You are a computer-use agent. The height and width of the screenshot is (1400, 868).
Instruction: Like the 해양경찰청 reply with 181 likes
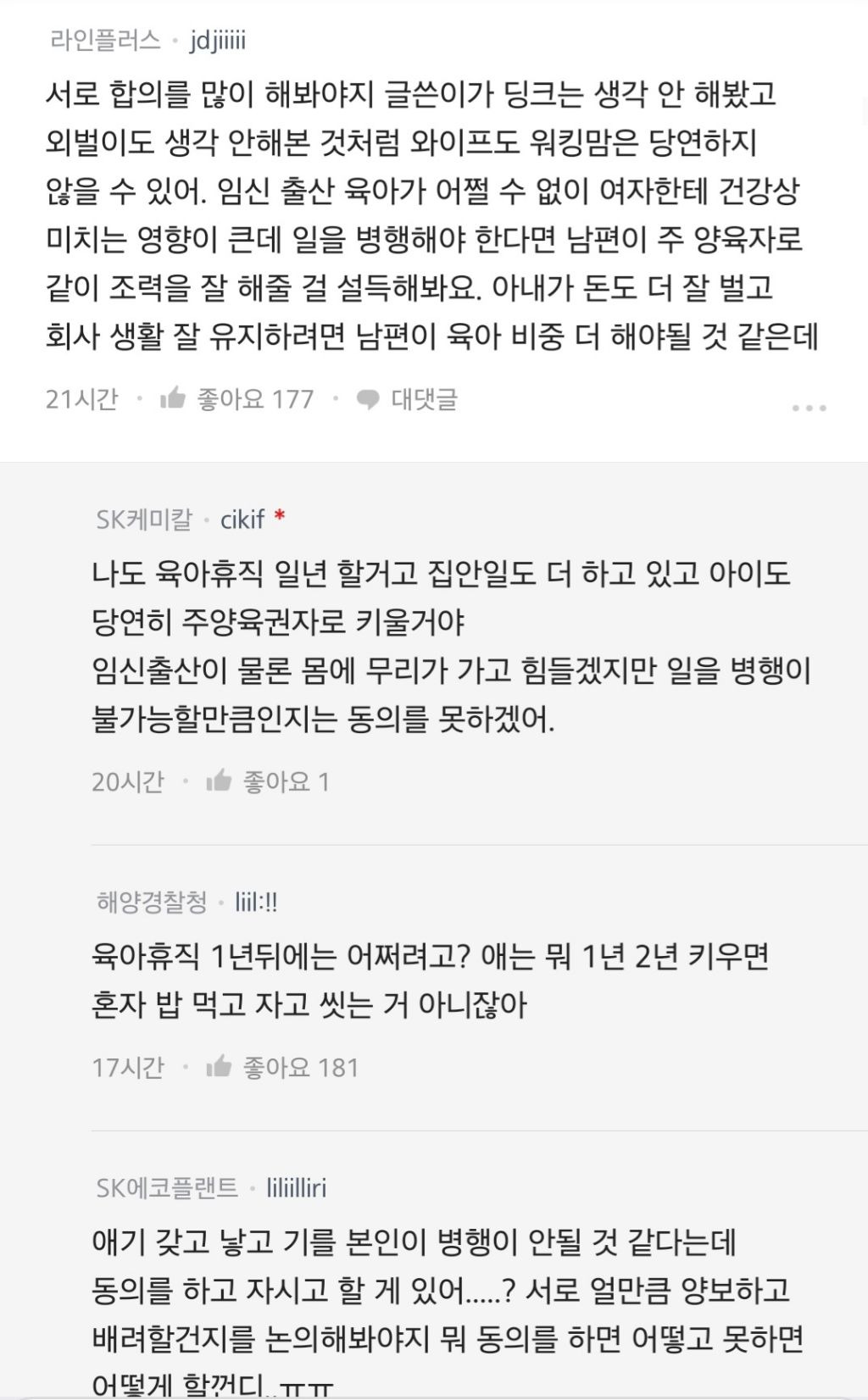(x=220, y=1067)
